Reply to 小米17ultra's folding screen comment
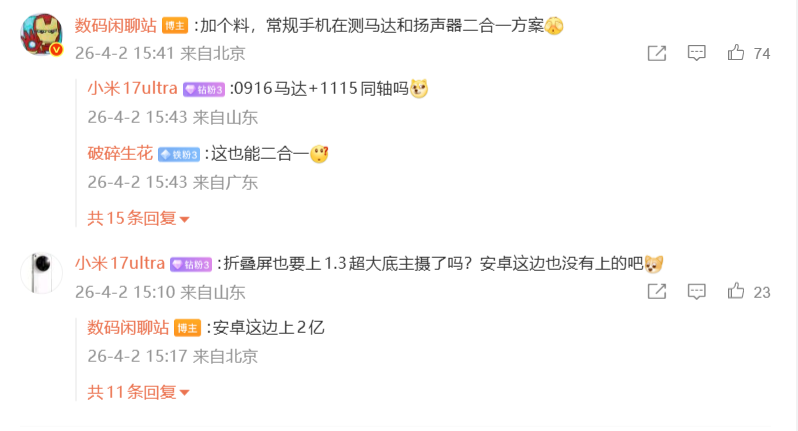 pyautogui.click(x=697, y=291)
